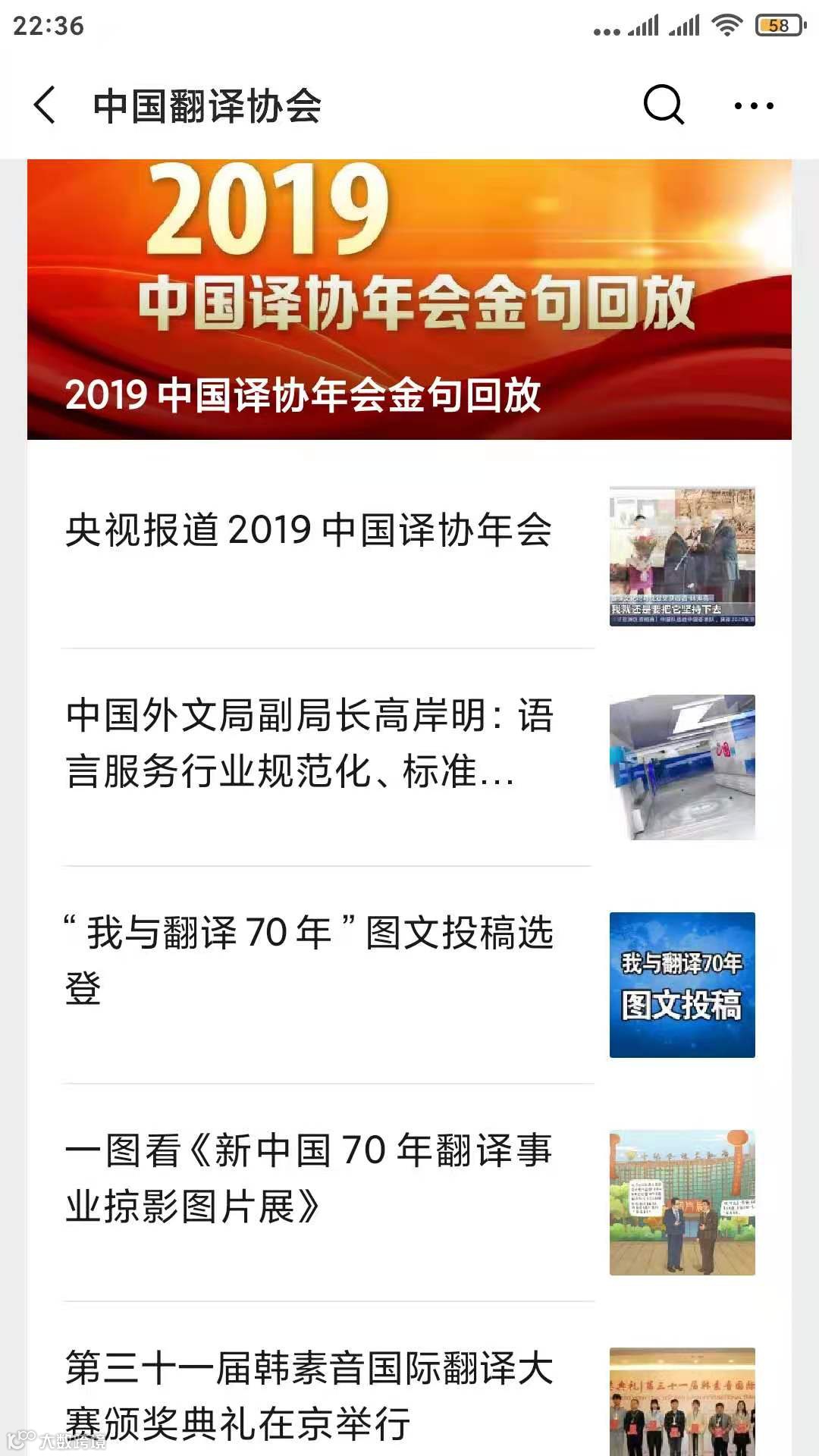Read the 中国外文局副局长高岸明 article
The height and width of the screenshot is (1456, 819).
(x=309, y=743)
